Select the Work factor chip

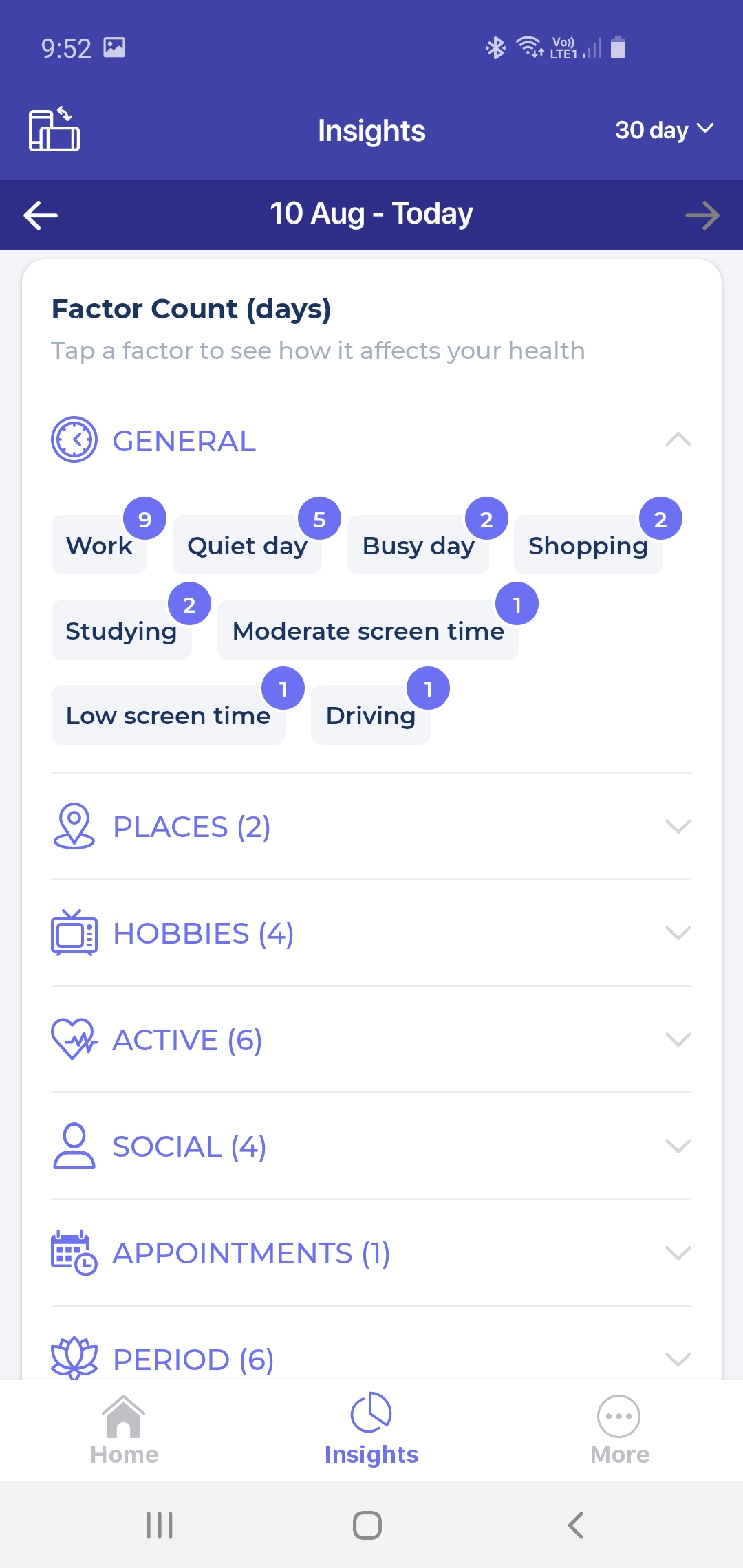click(x=99, y=545)
